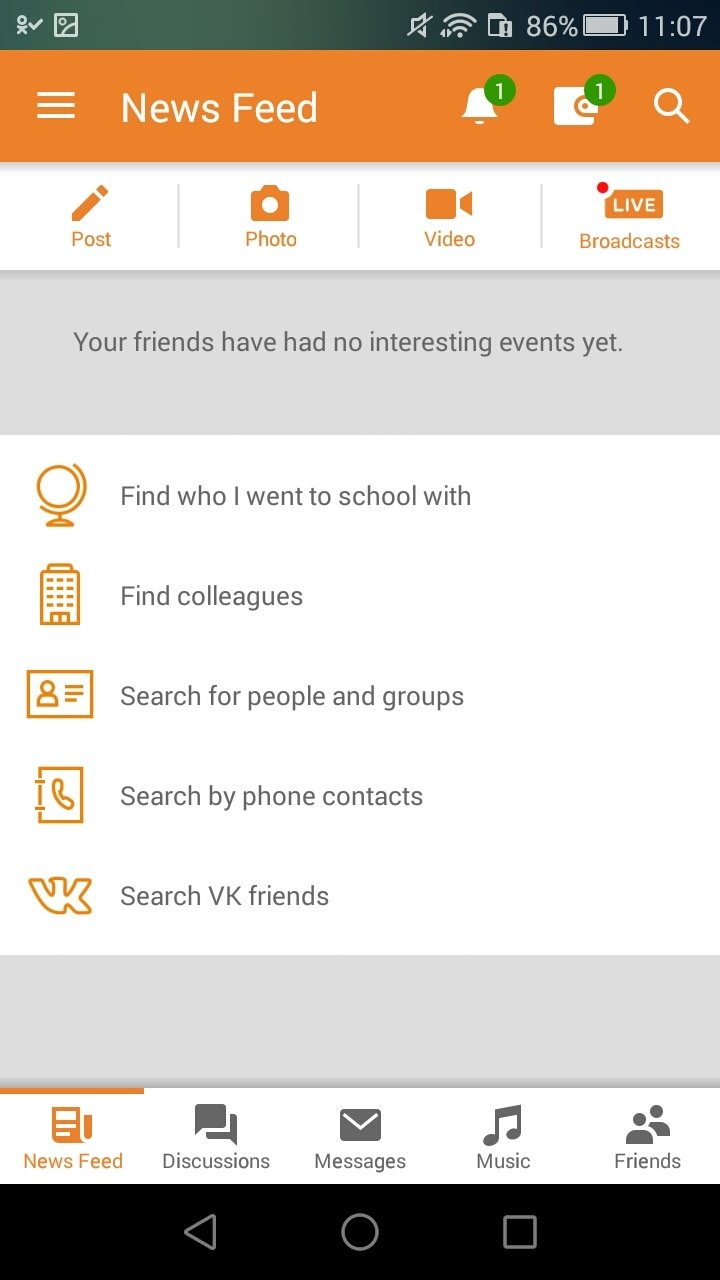This screenshot has height=1280, width=720.
Task: Open Search by phone contacts
Action: click(x=360, y=796)
